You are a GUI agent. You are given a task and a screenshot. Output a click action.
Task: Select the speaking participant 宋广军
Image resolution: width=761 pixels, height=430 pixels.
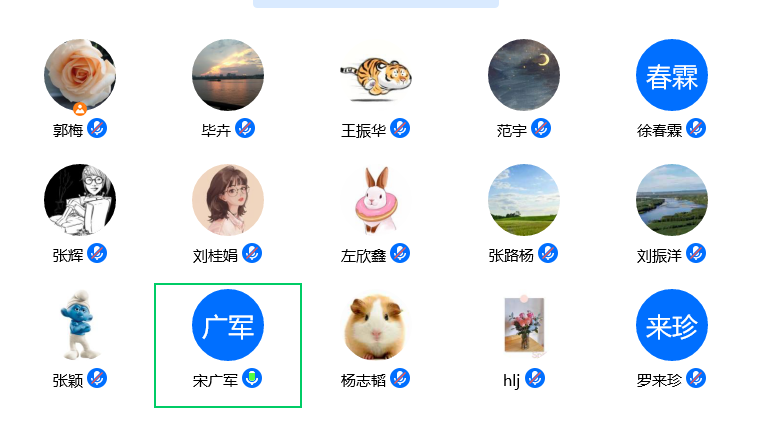[228, 326]
